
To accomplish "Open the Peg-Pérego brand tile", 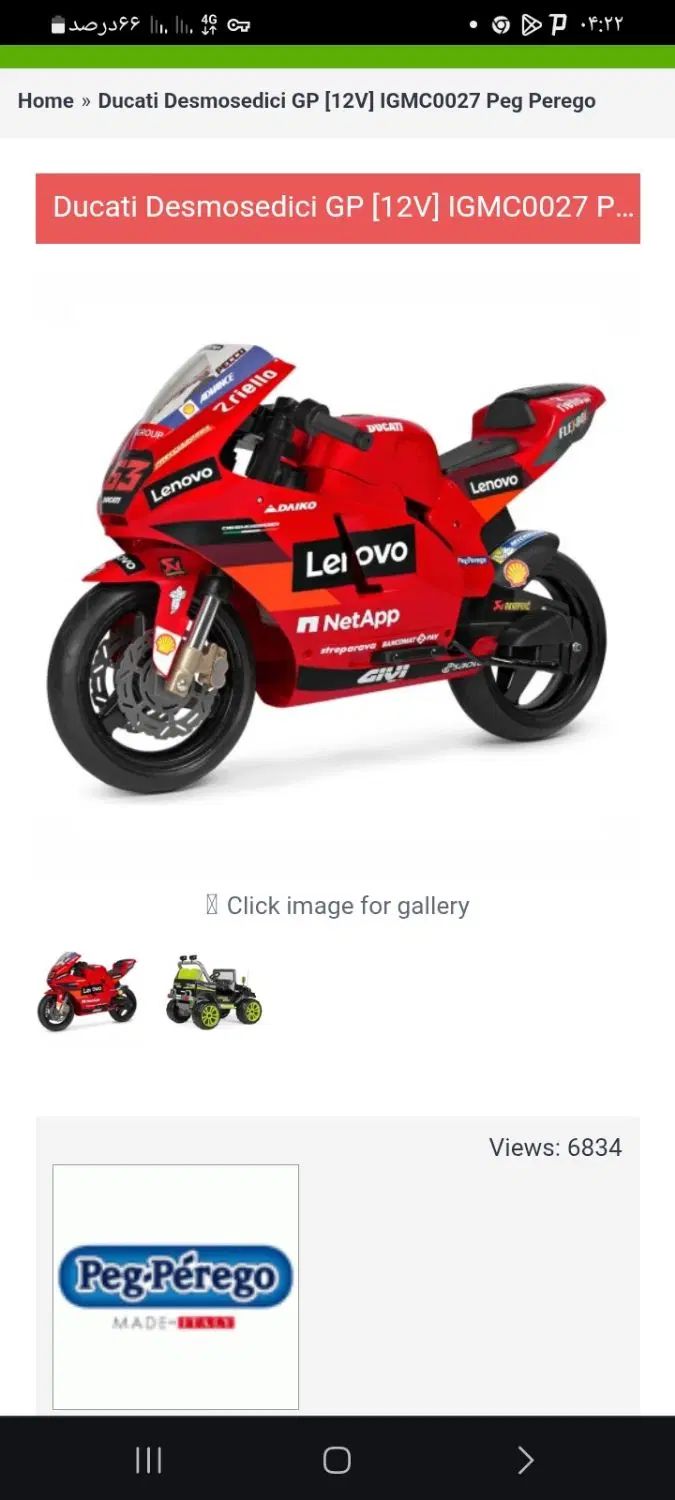I will (175, 1286).
